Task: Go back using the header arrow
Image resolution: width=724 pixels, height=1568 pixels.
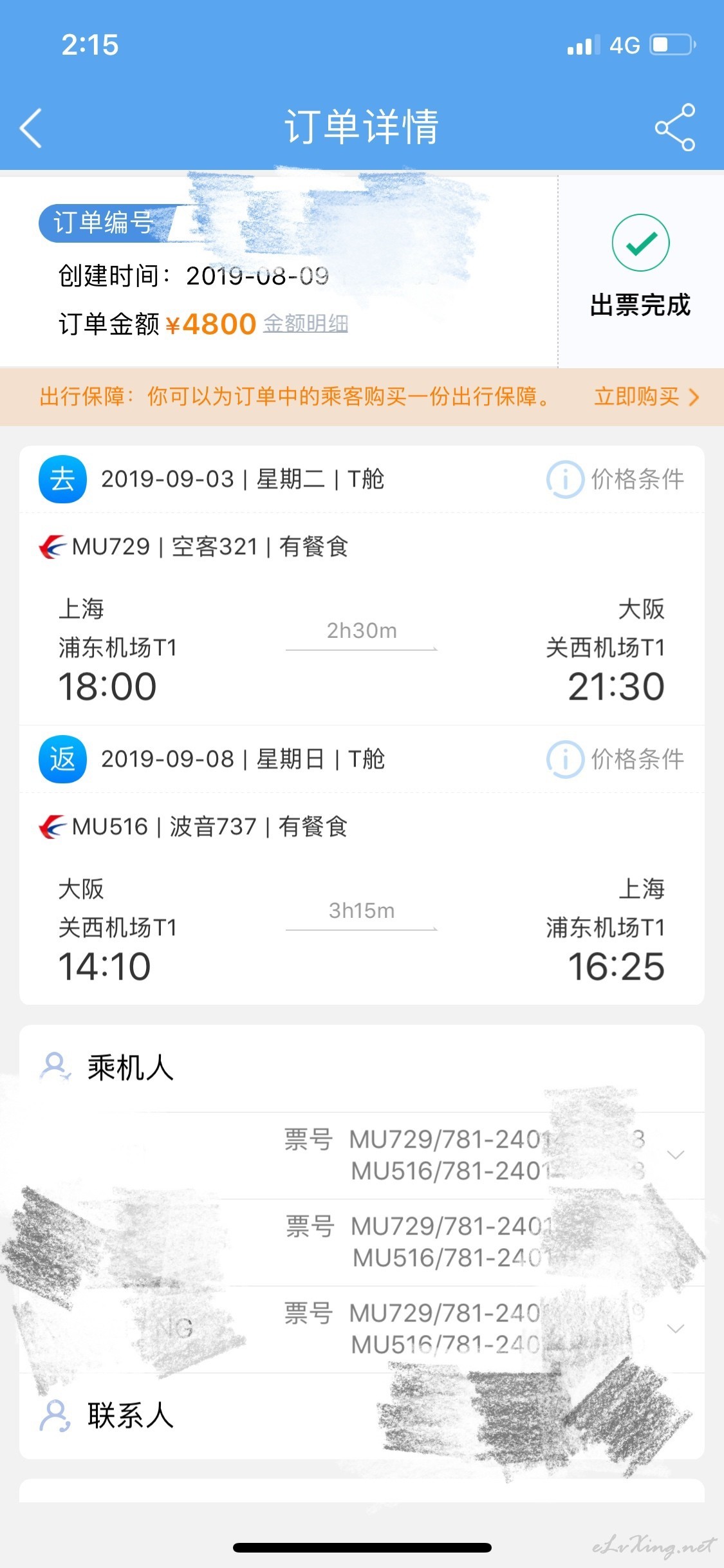Action: click(31, 128)
